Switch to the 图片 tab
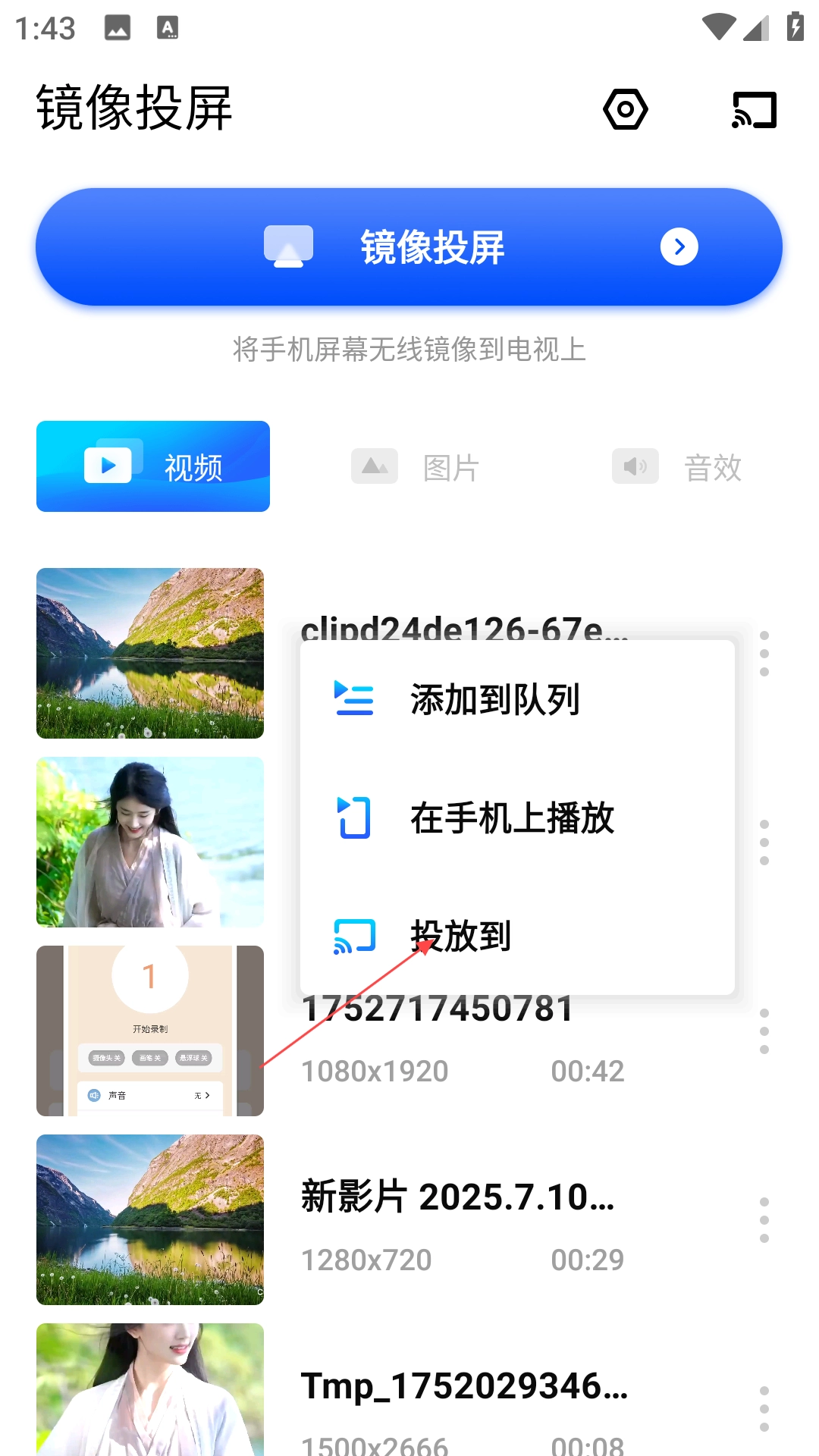The height and width of the screenshot is (1456, 819). [416, 467]
